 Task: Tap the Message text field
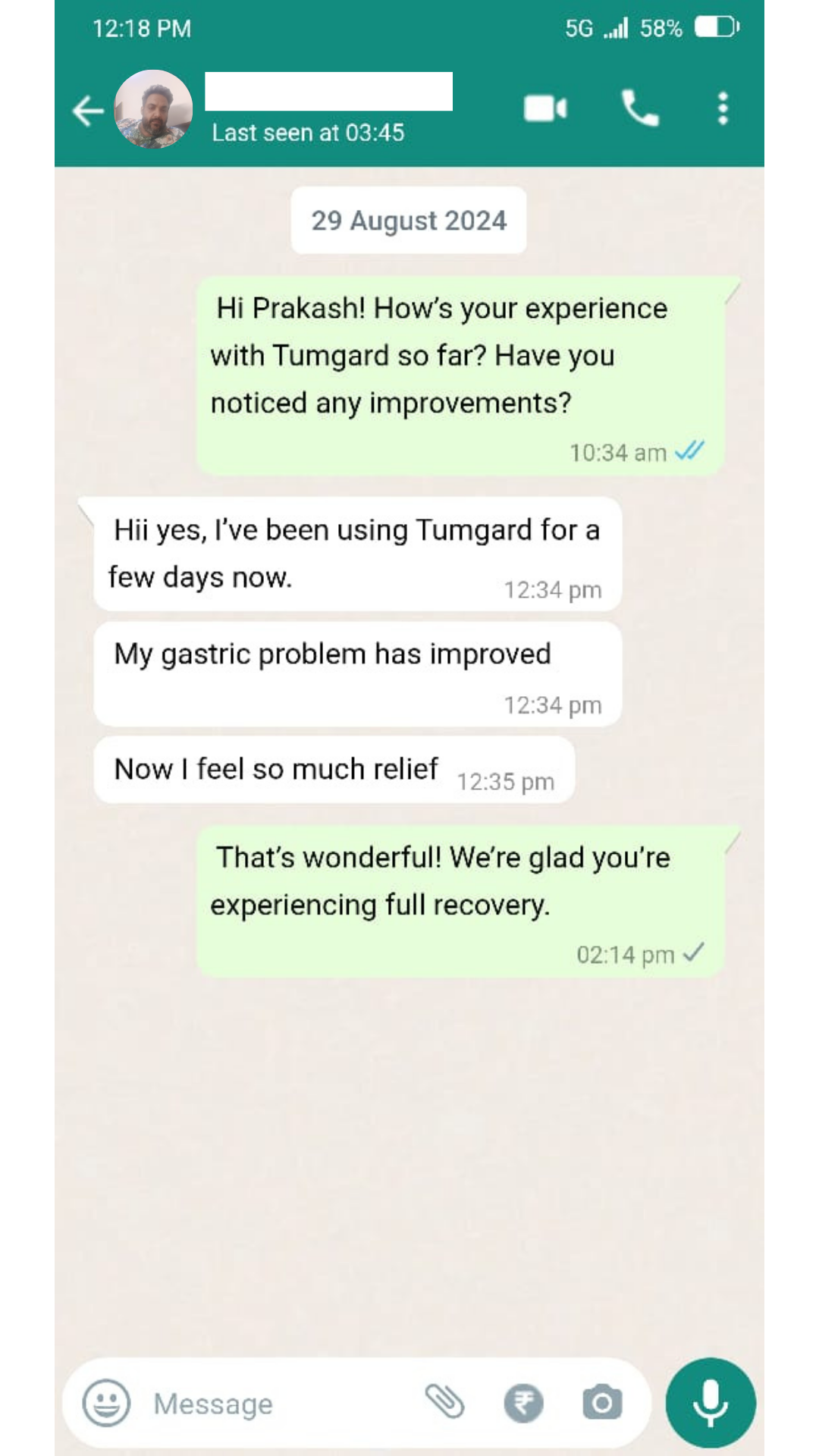[281, 1404]
